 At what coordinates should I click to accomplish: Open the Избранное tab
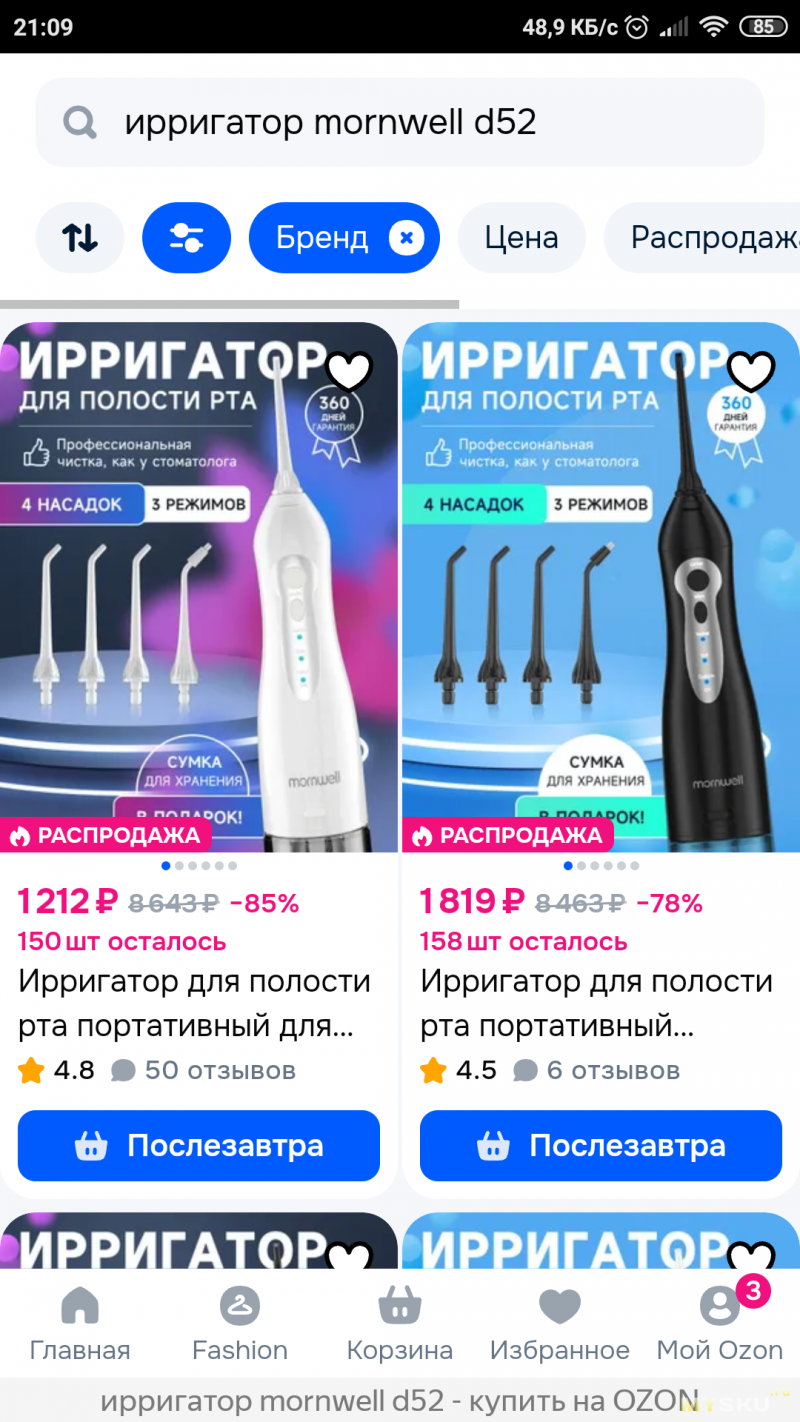coord(559,1324)
